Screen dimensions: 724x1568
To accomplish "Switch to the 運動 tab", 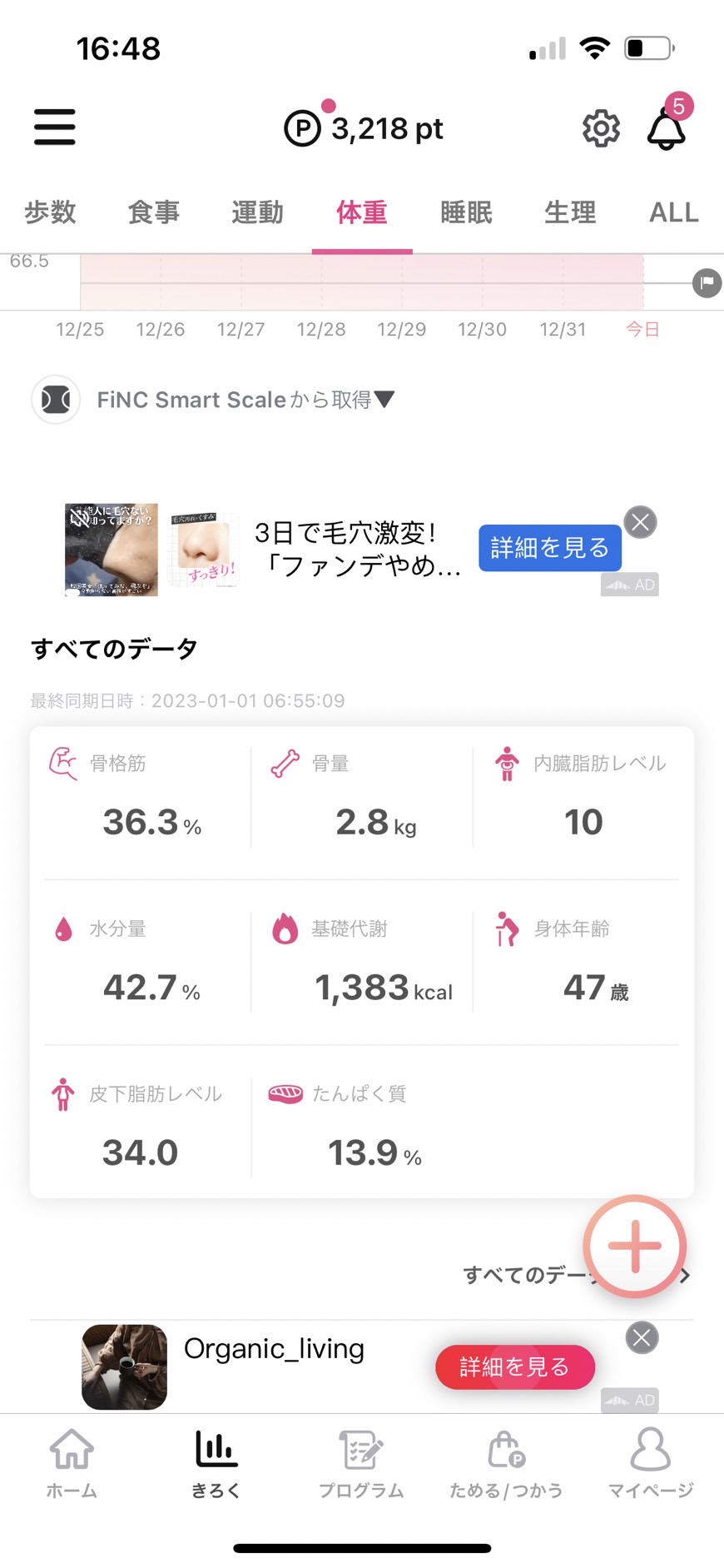I will tap(258, 212).
